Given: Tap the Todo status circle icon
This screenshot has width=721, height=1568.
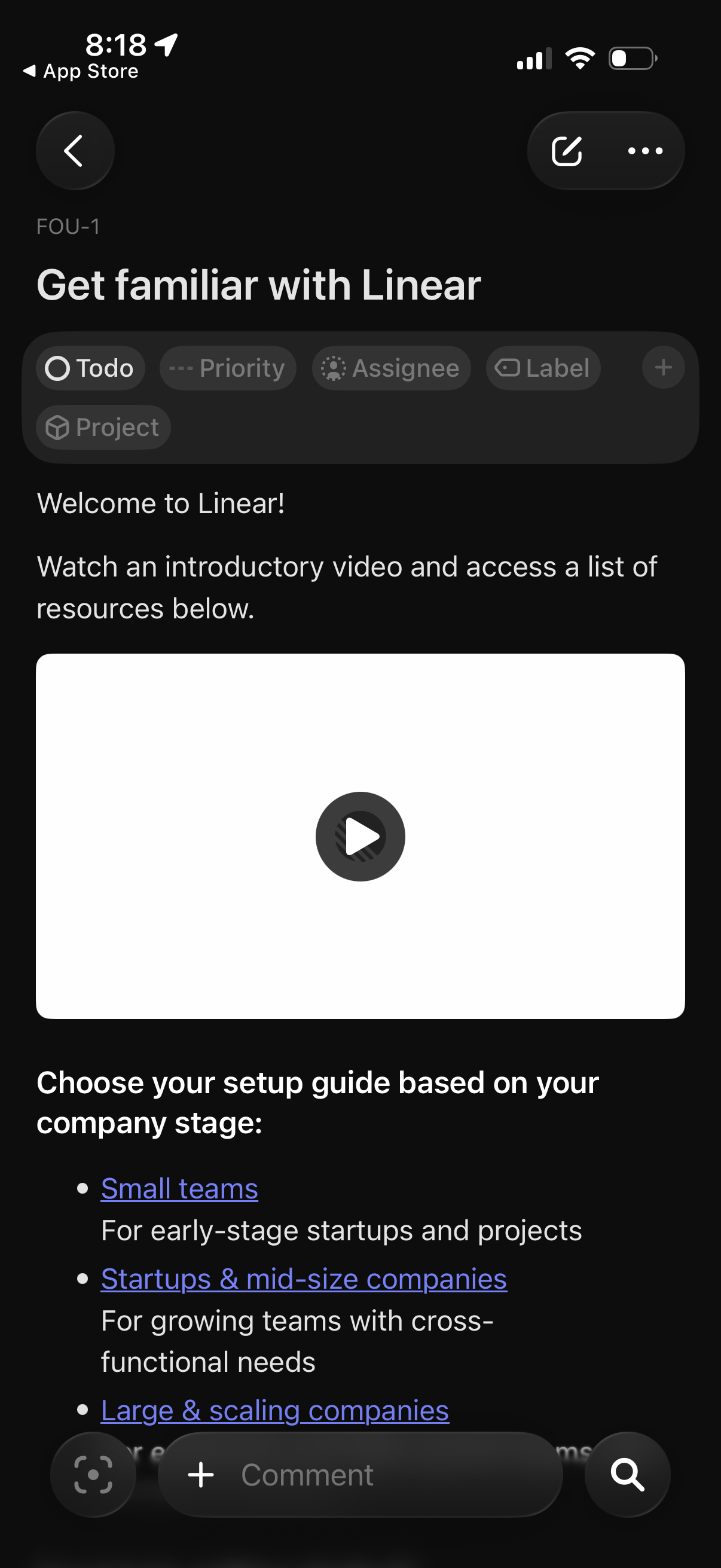Looking at the screenshot, I should click(58, 368).
